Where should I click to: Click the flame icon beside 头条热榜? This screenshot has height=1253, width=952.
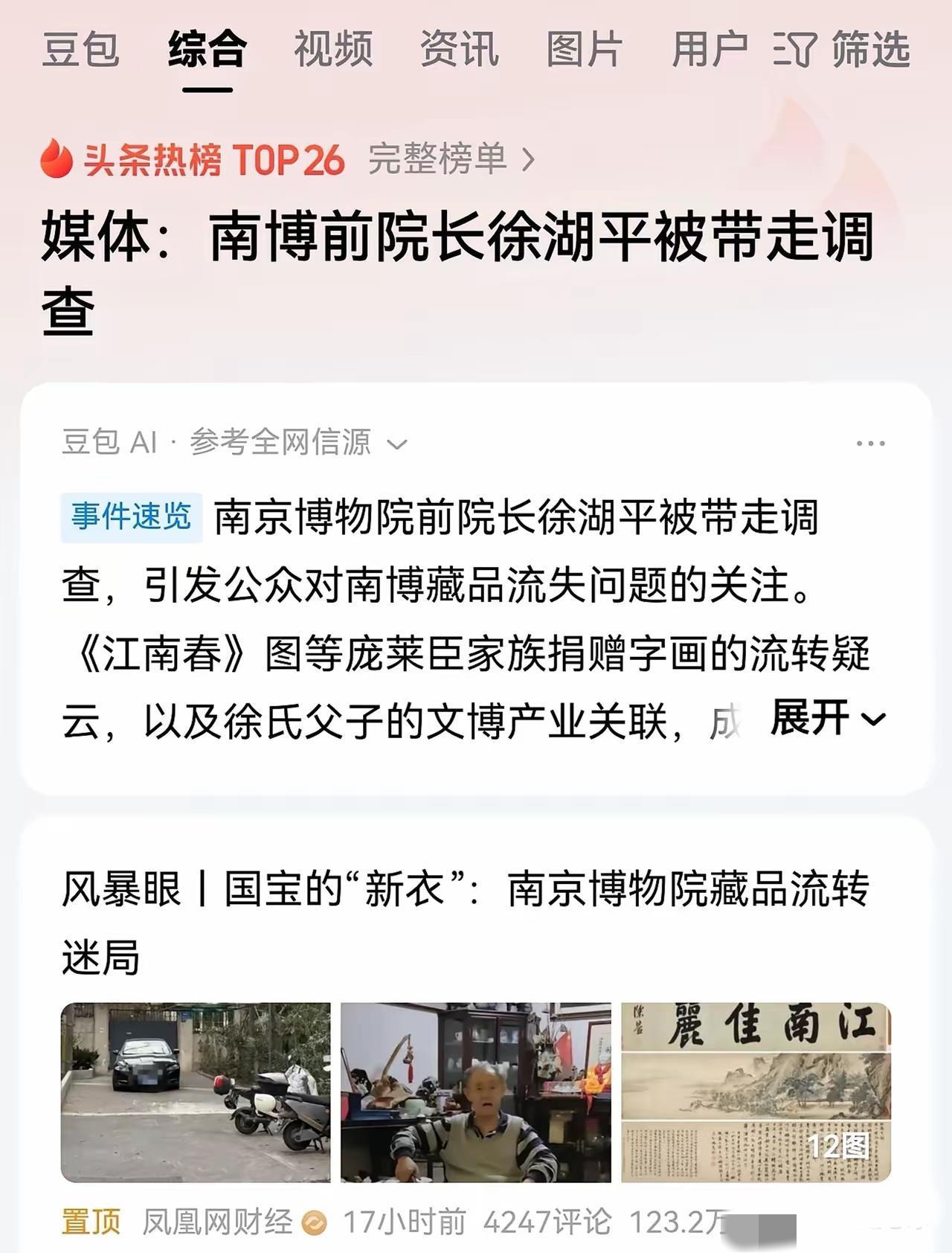(x=56, y=160)
